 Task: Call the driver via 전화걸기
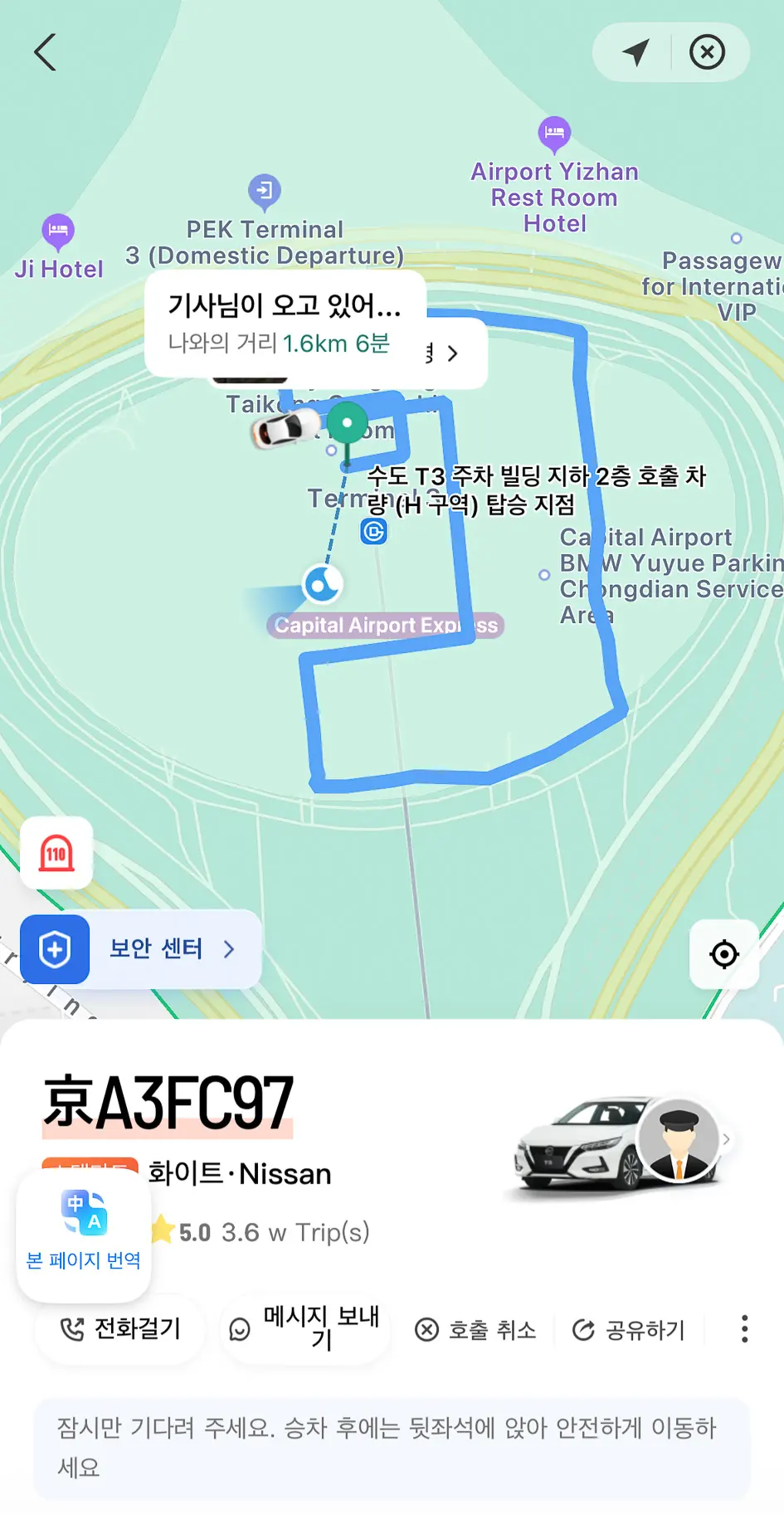[120, 1329]
